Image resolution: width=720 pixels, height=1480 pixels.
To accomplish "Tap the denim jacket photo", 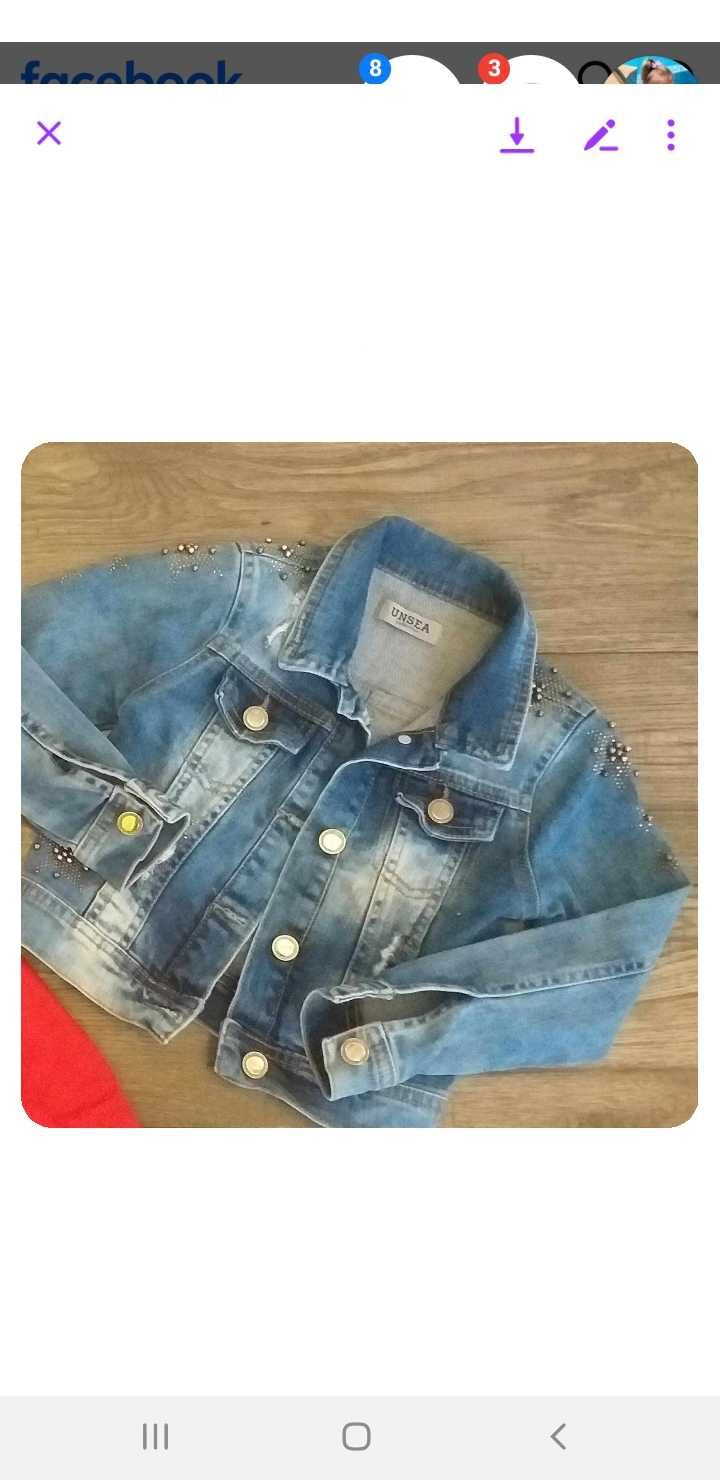I will click(x=359, y=785).
